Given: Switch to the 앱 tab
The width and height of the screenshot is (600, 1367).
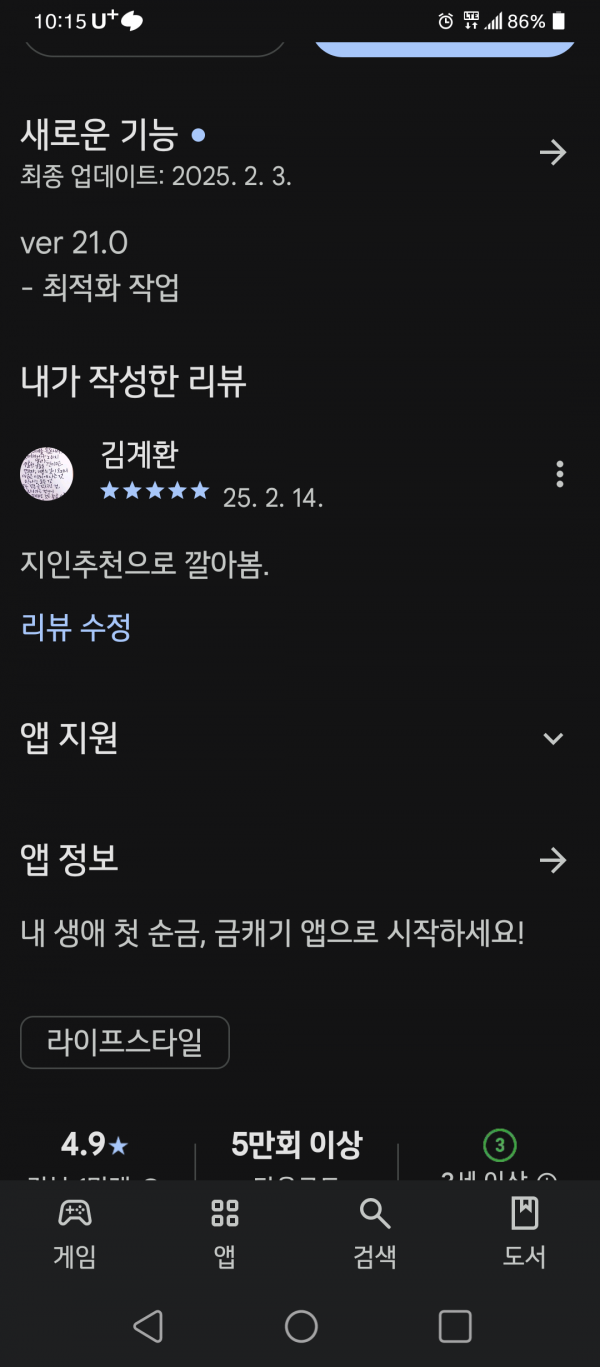Looking at the screenshot, I should (225, 1233).
